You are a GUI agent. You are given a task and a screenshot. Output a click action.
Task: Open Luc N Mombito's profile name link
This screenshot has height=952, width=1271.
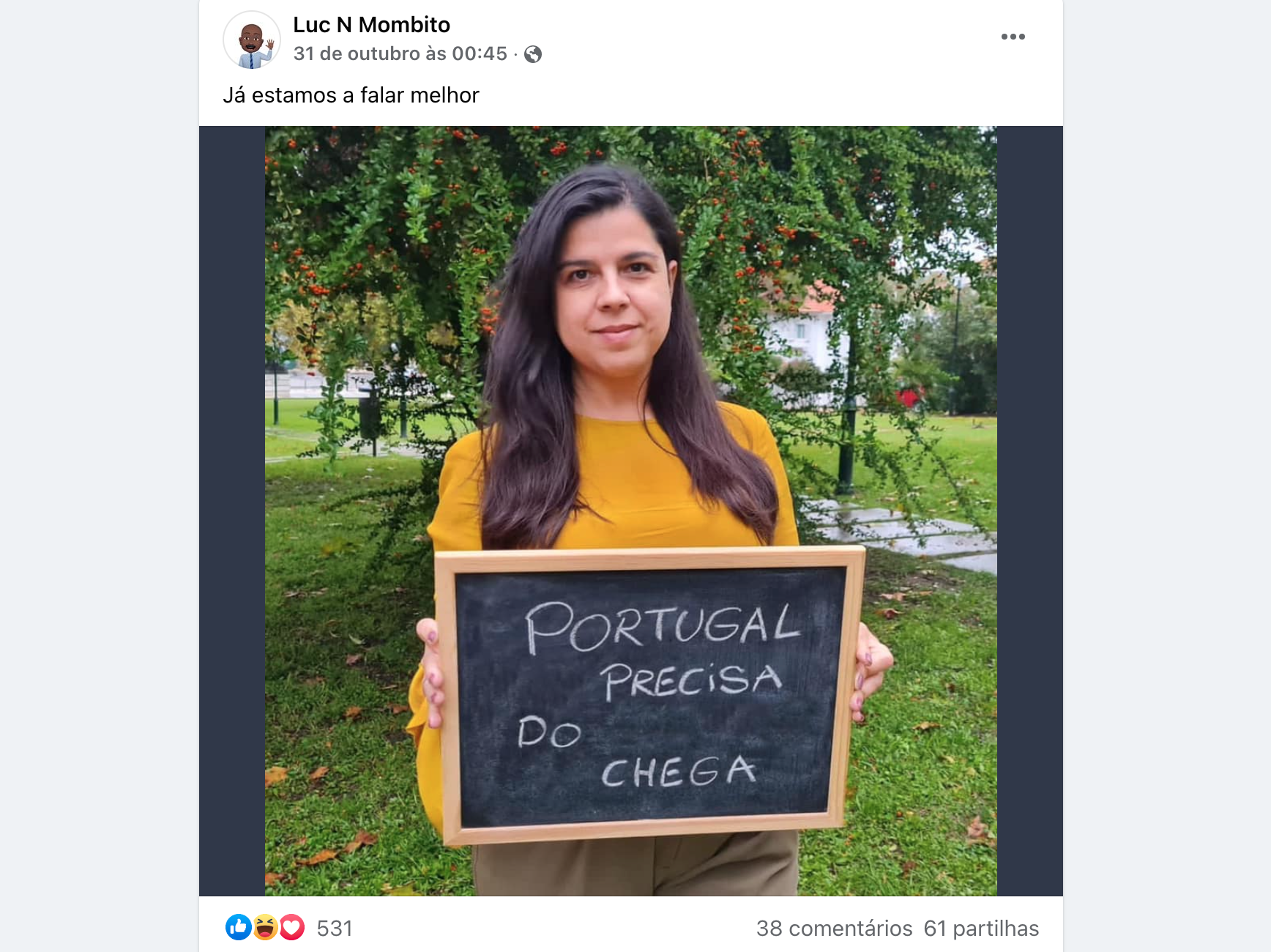[x=371, y=25]
